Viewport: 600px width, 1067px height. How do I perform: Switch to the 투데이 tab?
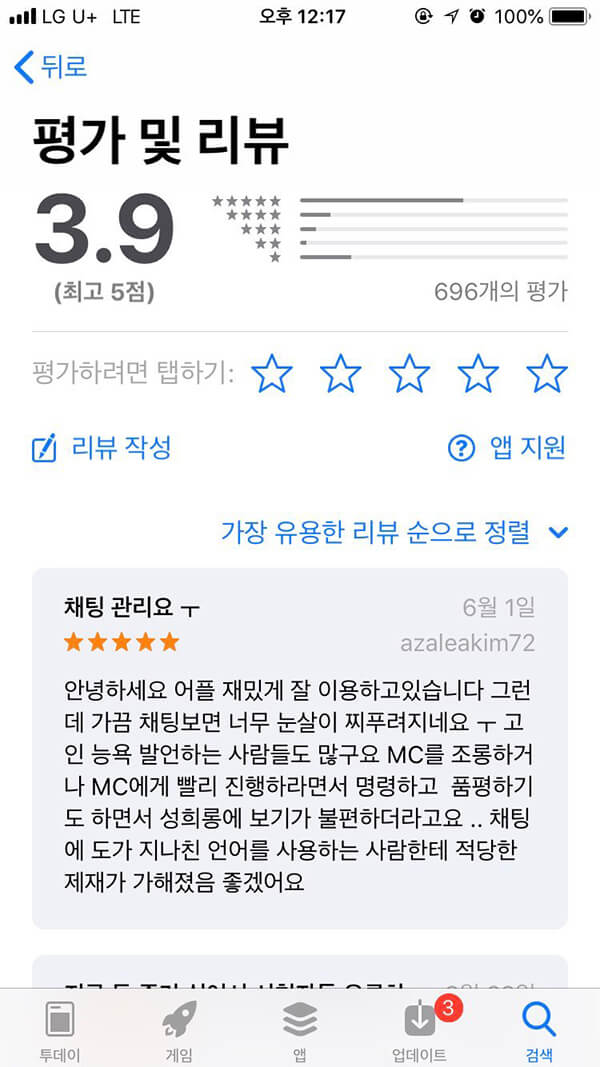pos(60,1030)
